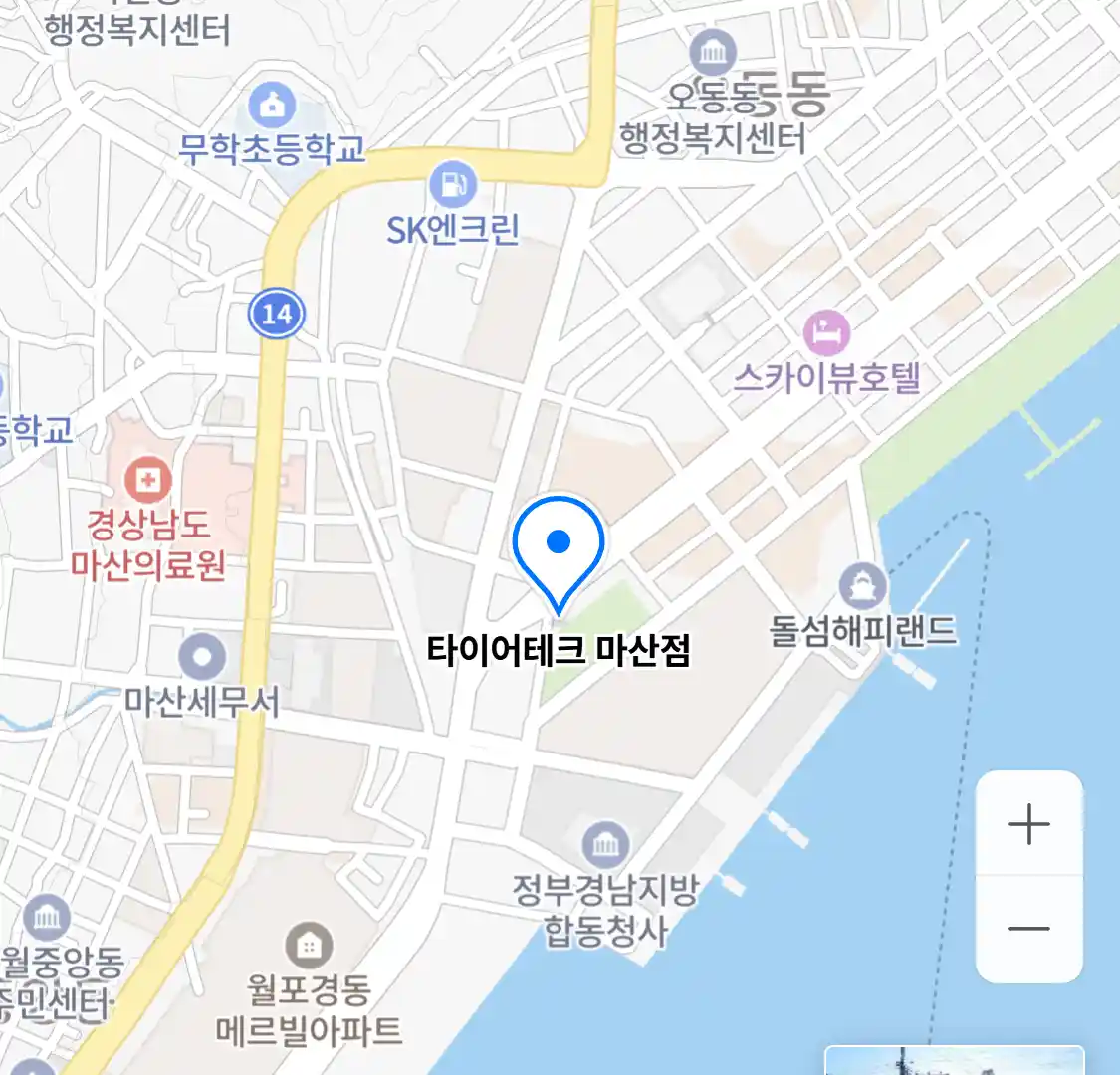
Task: Tap the 스카이뷰호텔 hotel marker
Action: 826,332
